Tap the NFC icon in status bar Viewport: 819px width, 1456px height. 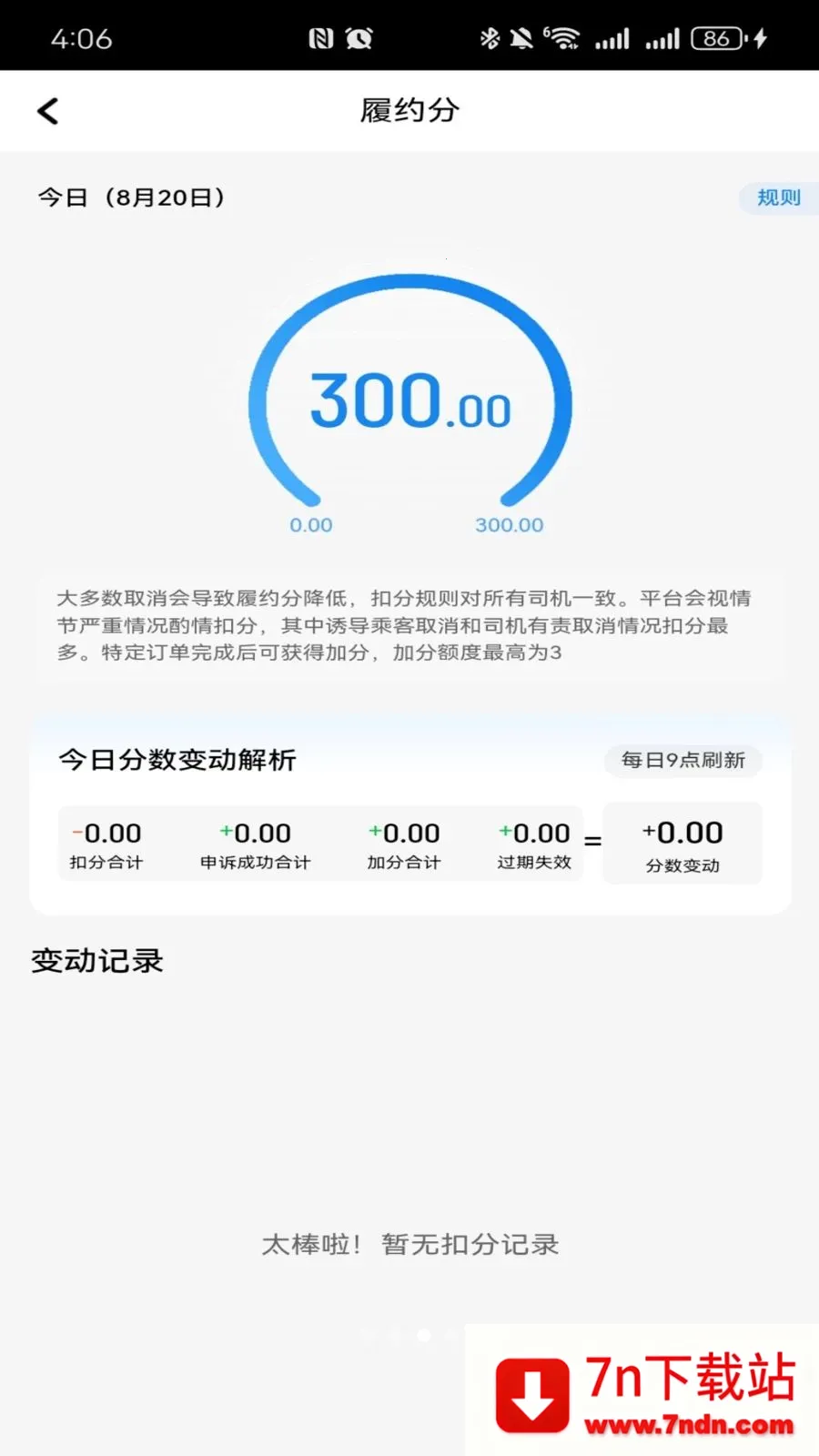[321, 37]
